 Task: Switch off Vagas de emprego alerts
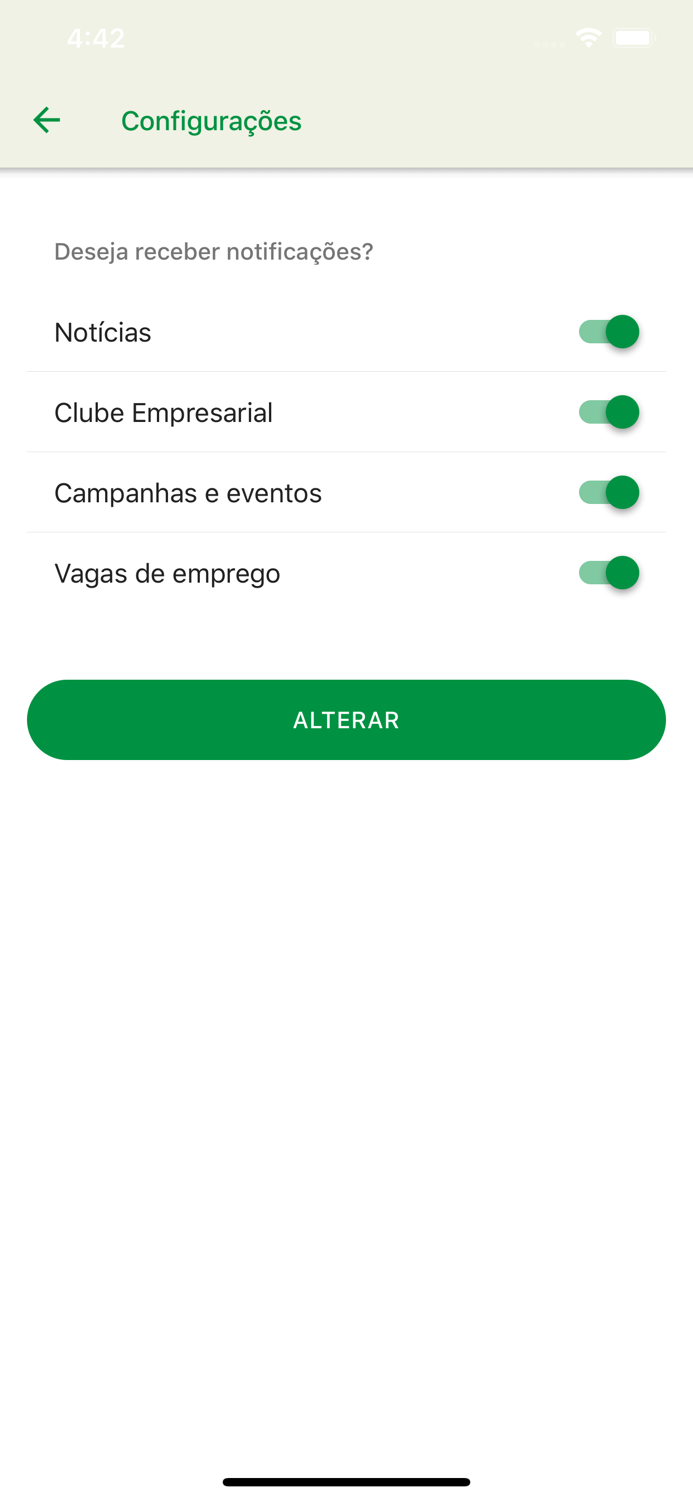pos(609,573)
